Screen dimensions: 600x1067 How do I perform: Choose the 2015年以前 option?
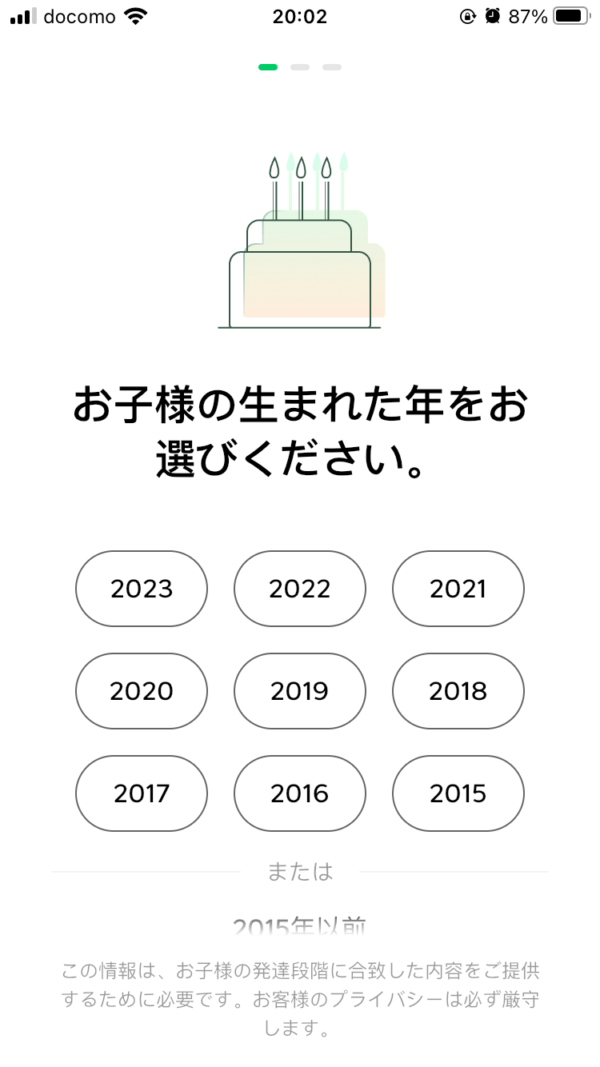tap(300, 925)
